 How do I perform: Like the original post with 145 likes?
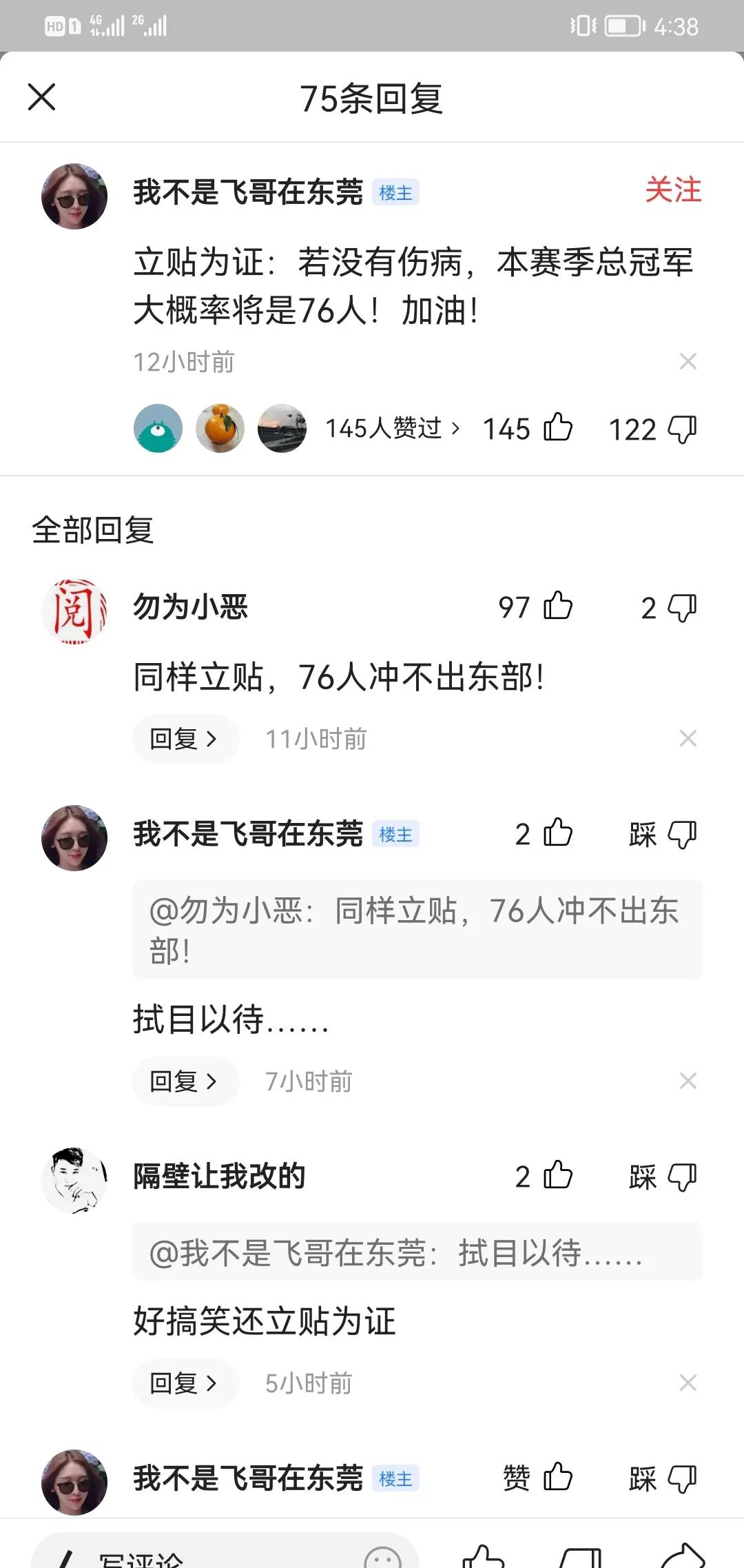[x=557, y=428]
